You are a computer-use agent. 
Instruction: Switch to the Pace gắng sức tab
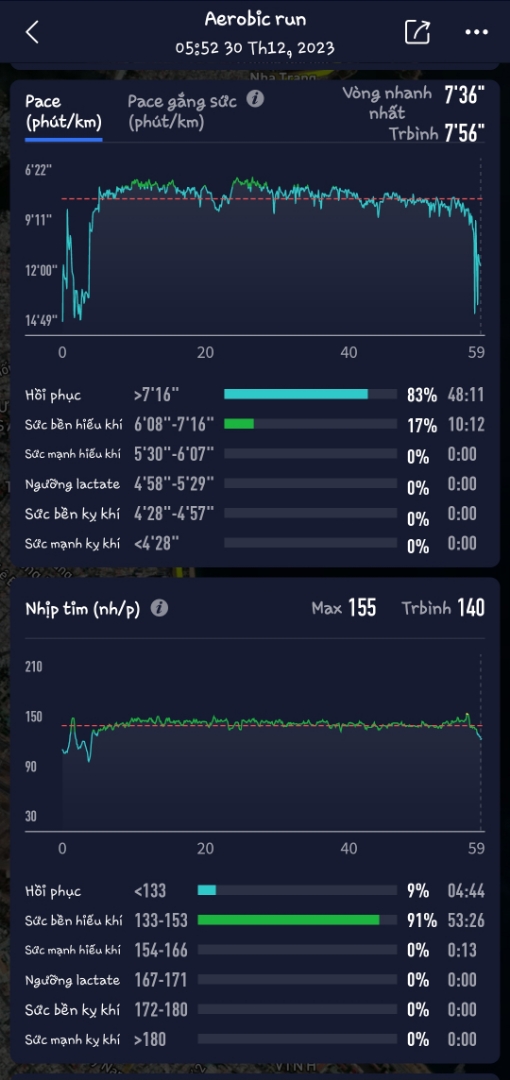pos(182,112)
